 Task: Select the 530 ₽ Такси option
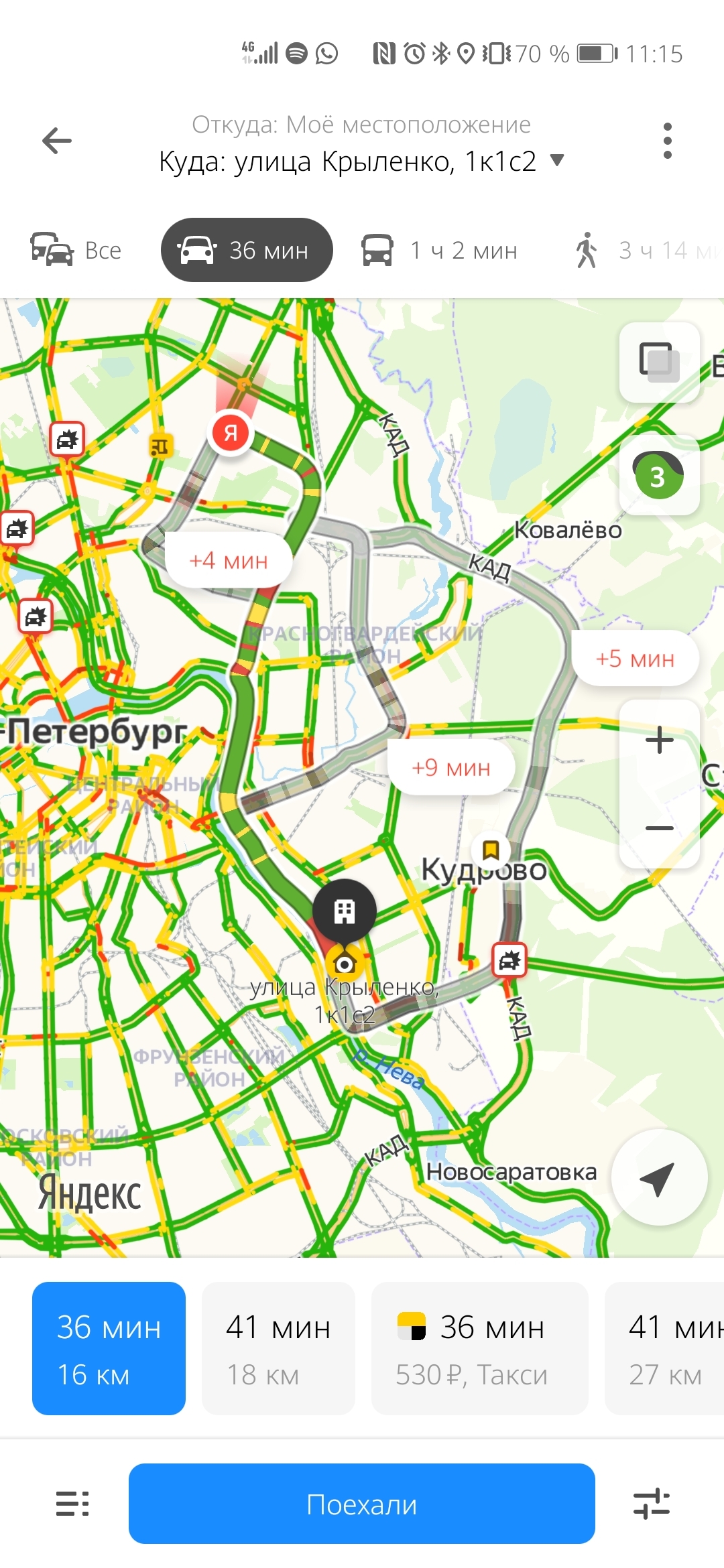point(480,1348)
